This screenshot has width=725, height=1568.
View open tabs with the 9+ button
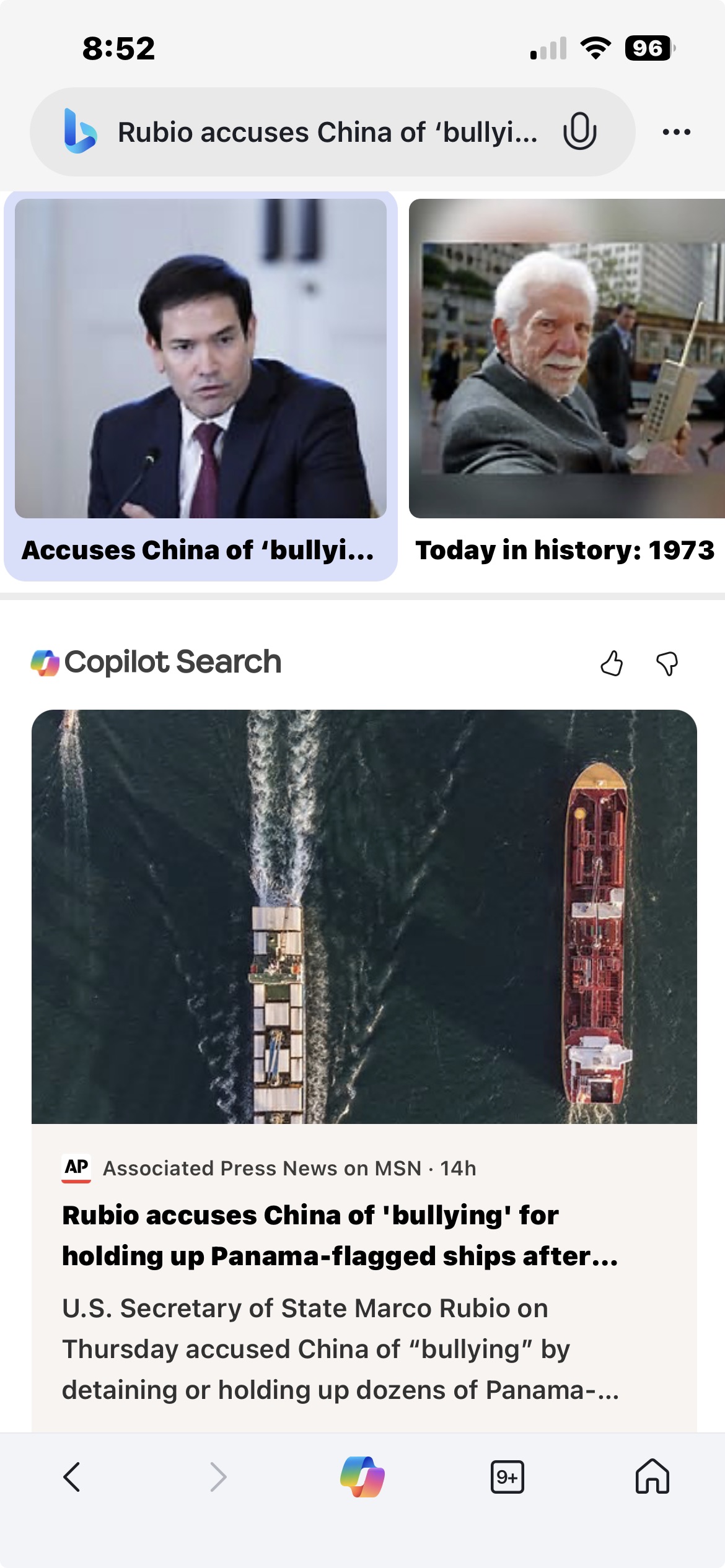click(x=507, y=1477)
